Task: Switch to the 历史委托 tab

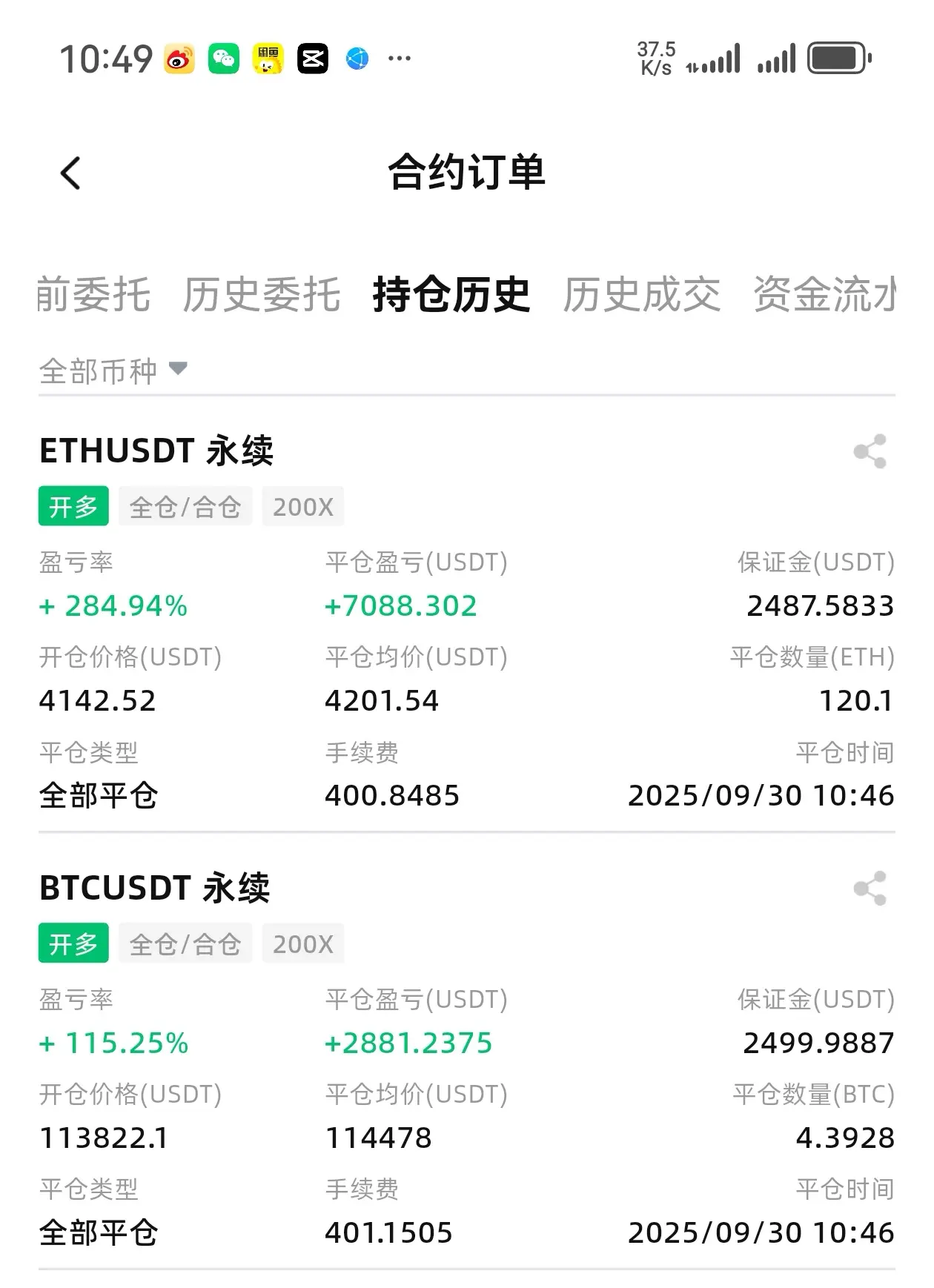Action: pos(261,295)
